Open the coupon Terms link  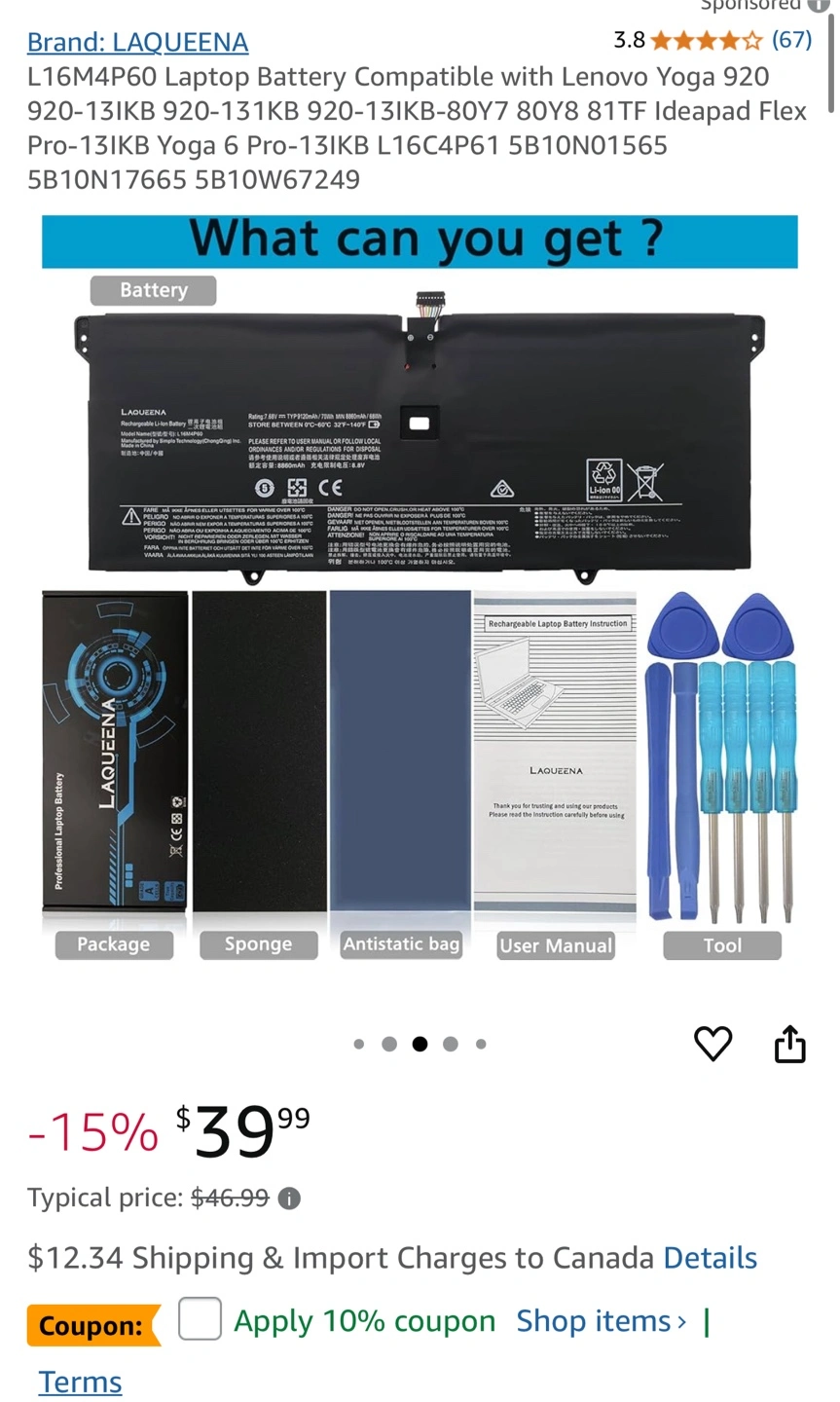pyautogui.click(x=80, y=1382)
